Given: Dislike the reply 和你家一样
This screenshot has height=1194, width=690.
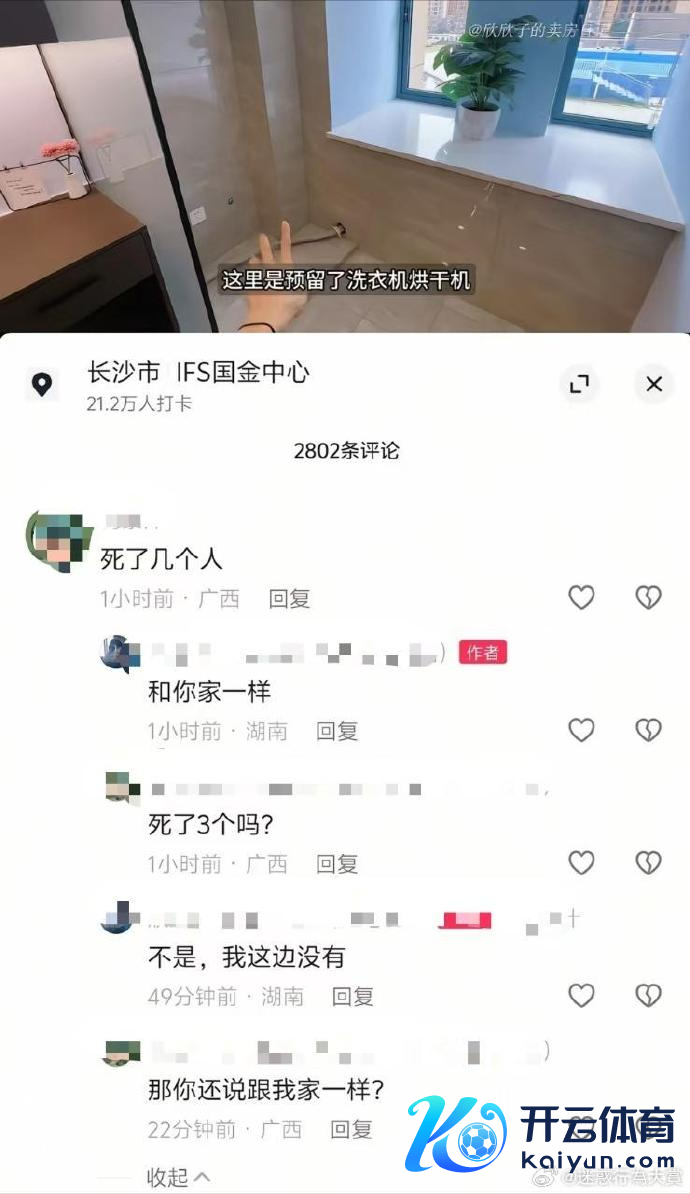Looking at the screenshot, I should pos(649,730).
